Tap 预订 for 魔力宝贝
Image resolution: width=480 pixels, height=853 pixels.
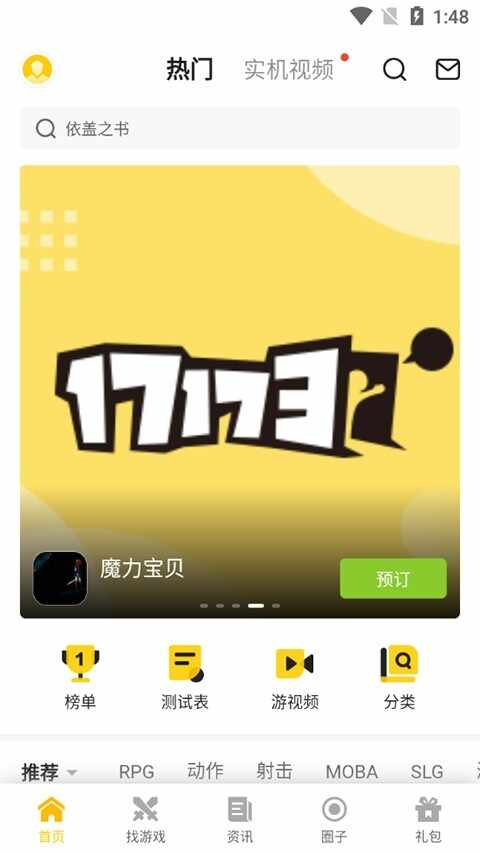click(393, 578)
